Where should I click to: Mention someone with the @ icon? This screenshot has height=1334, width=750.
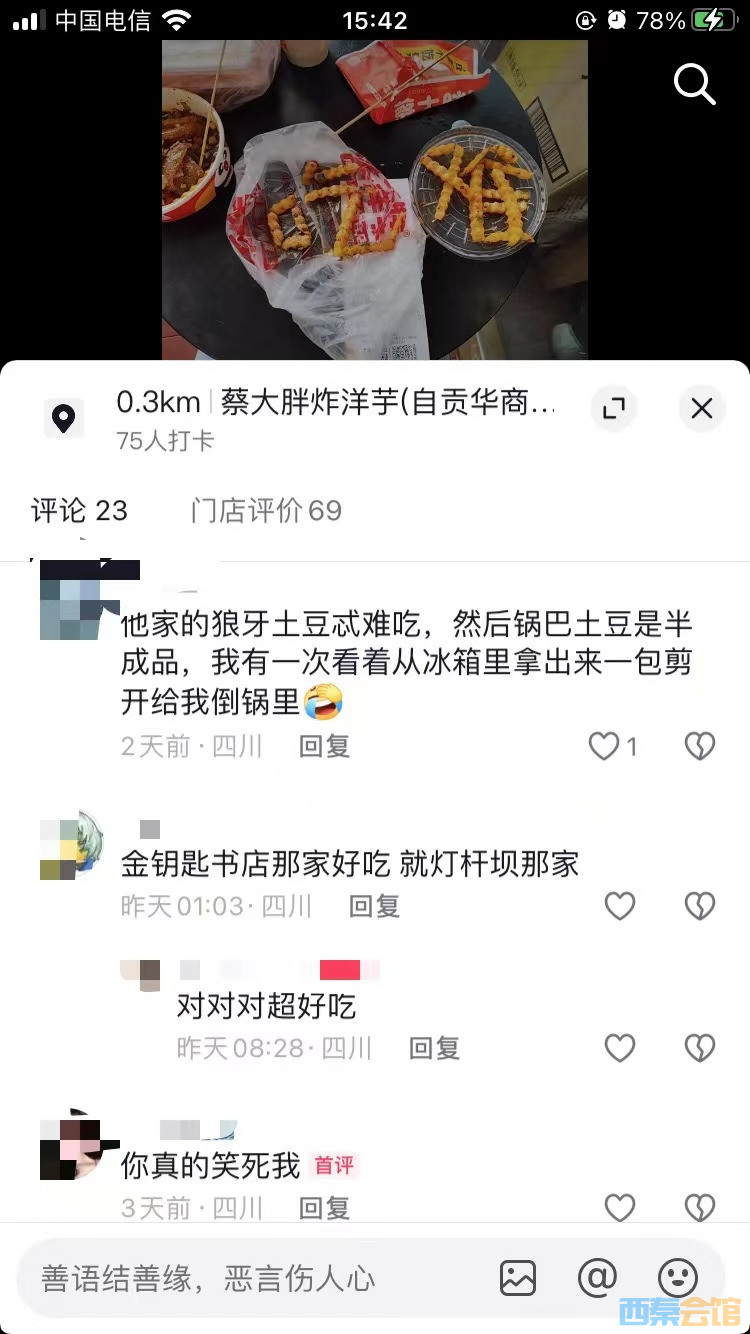pos(597,1278)
